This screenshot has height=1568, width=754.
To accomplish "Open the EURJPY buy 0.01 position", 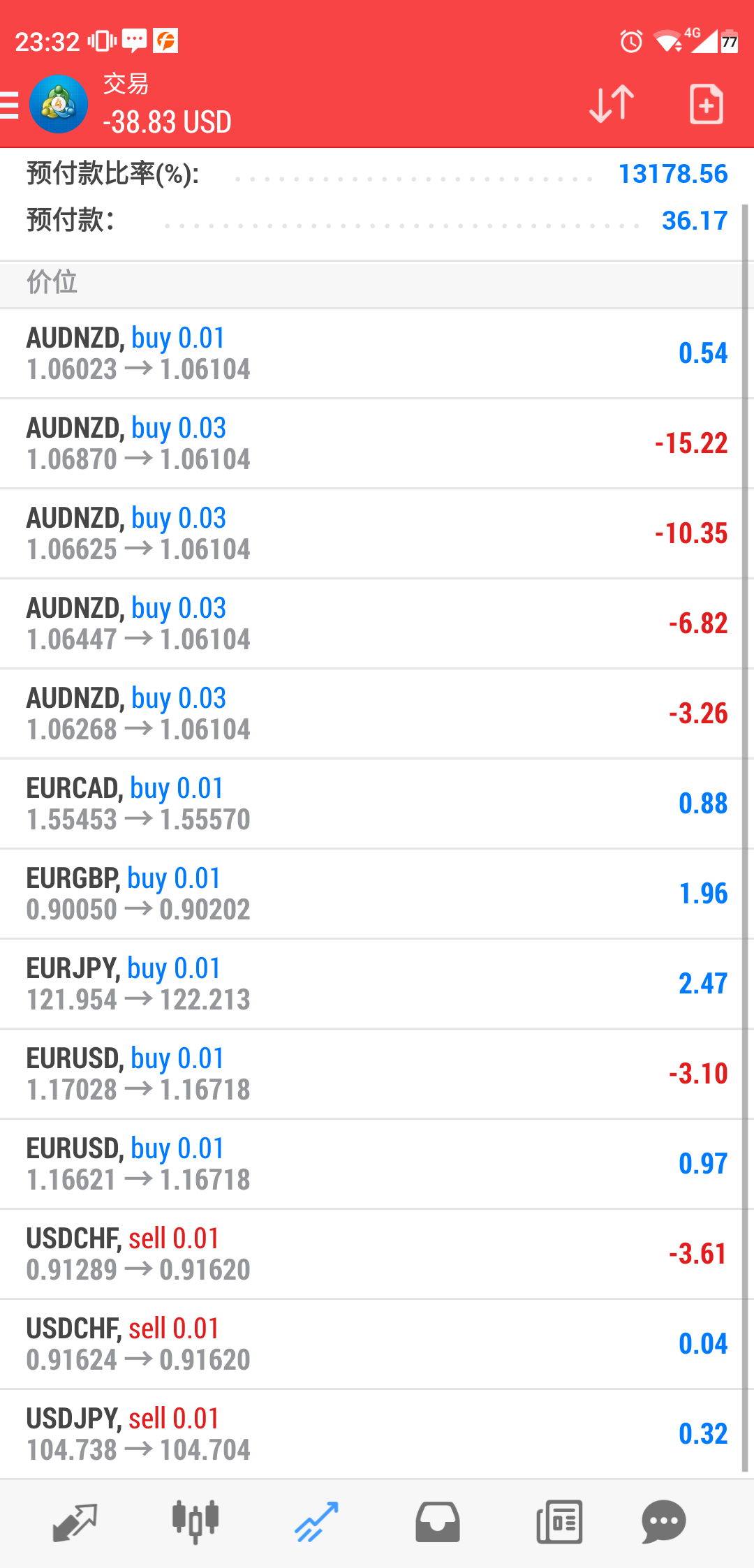I will tap(377, 984).
